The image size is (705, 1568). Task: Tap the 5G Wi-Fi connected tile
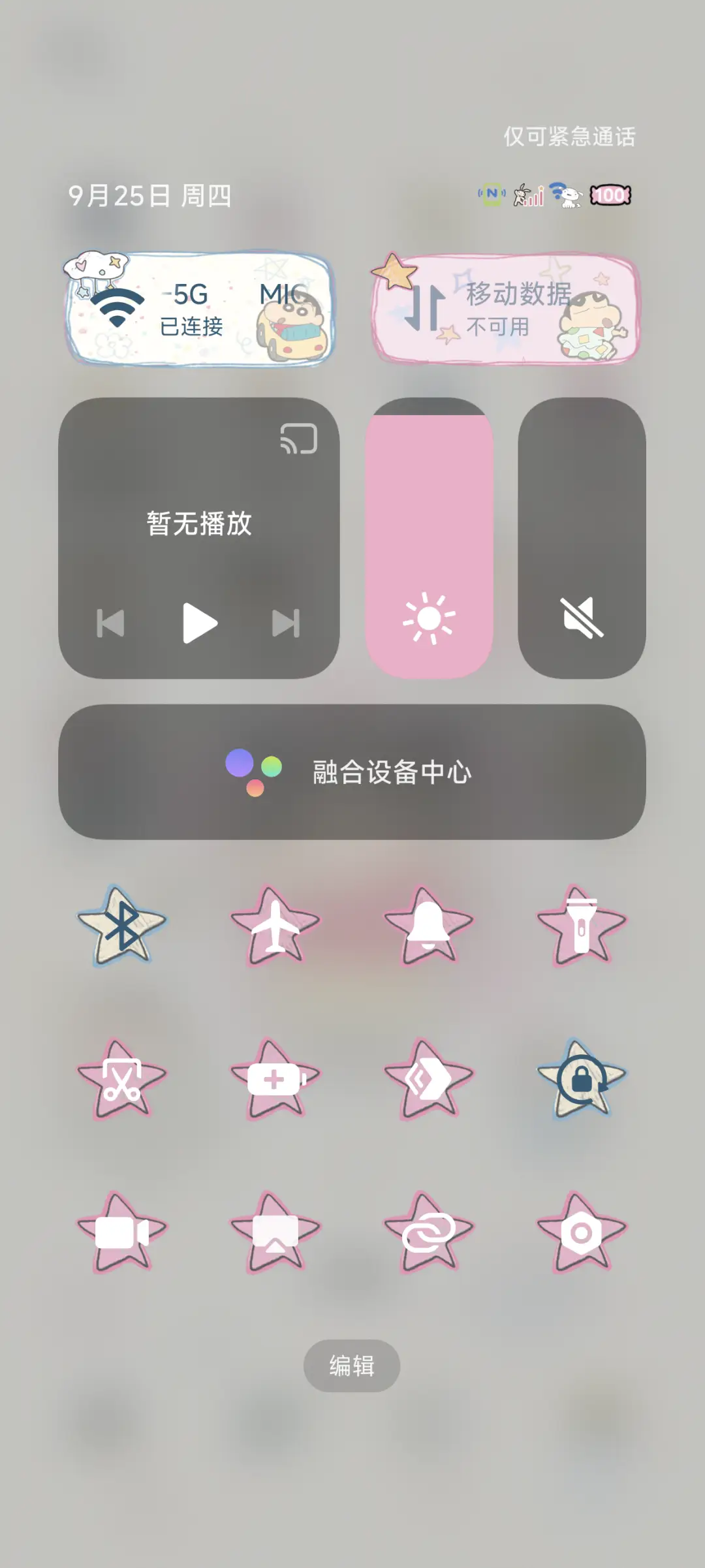[199, 307]
